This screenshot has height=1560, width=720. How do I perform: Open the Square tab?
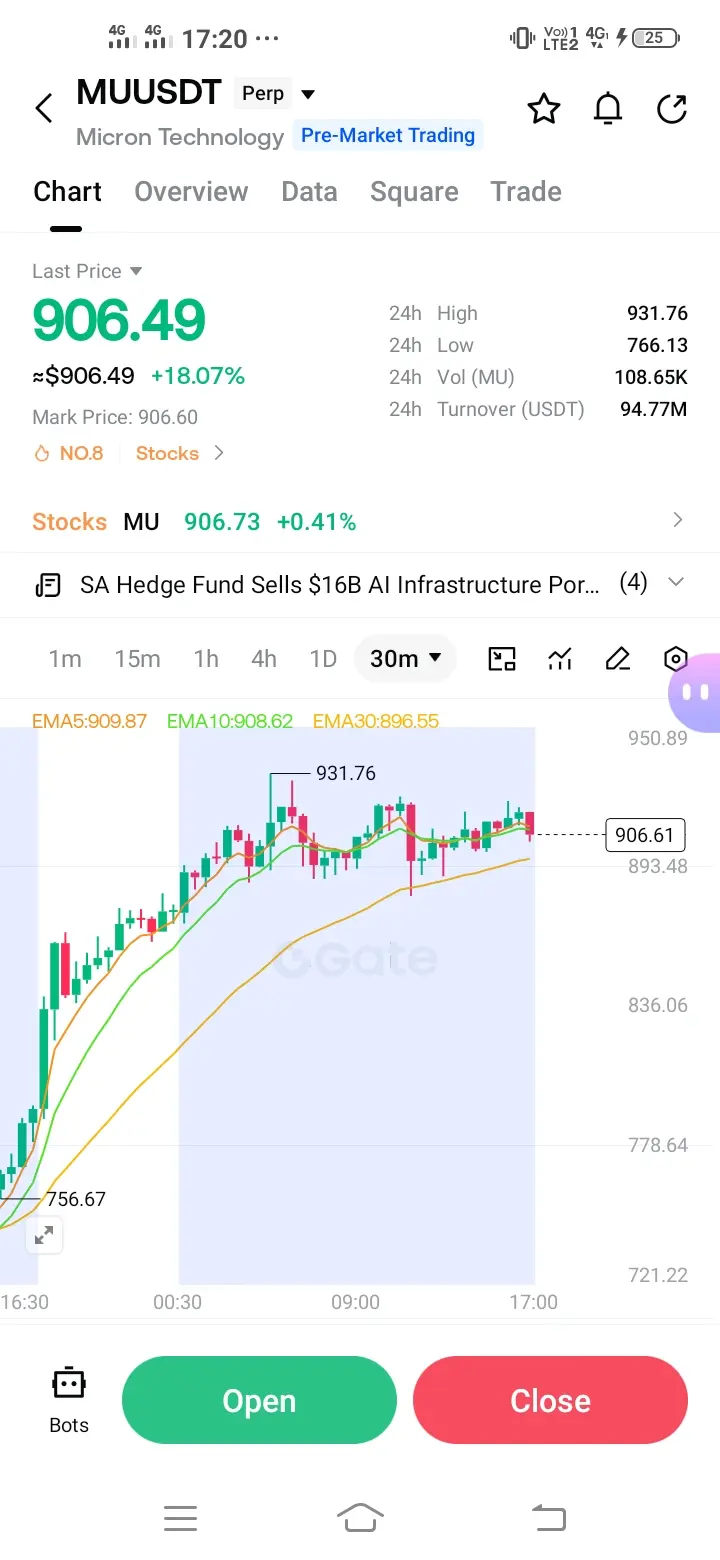pos(414,192)
